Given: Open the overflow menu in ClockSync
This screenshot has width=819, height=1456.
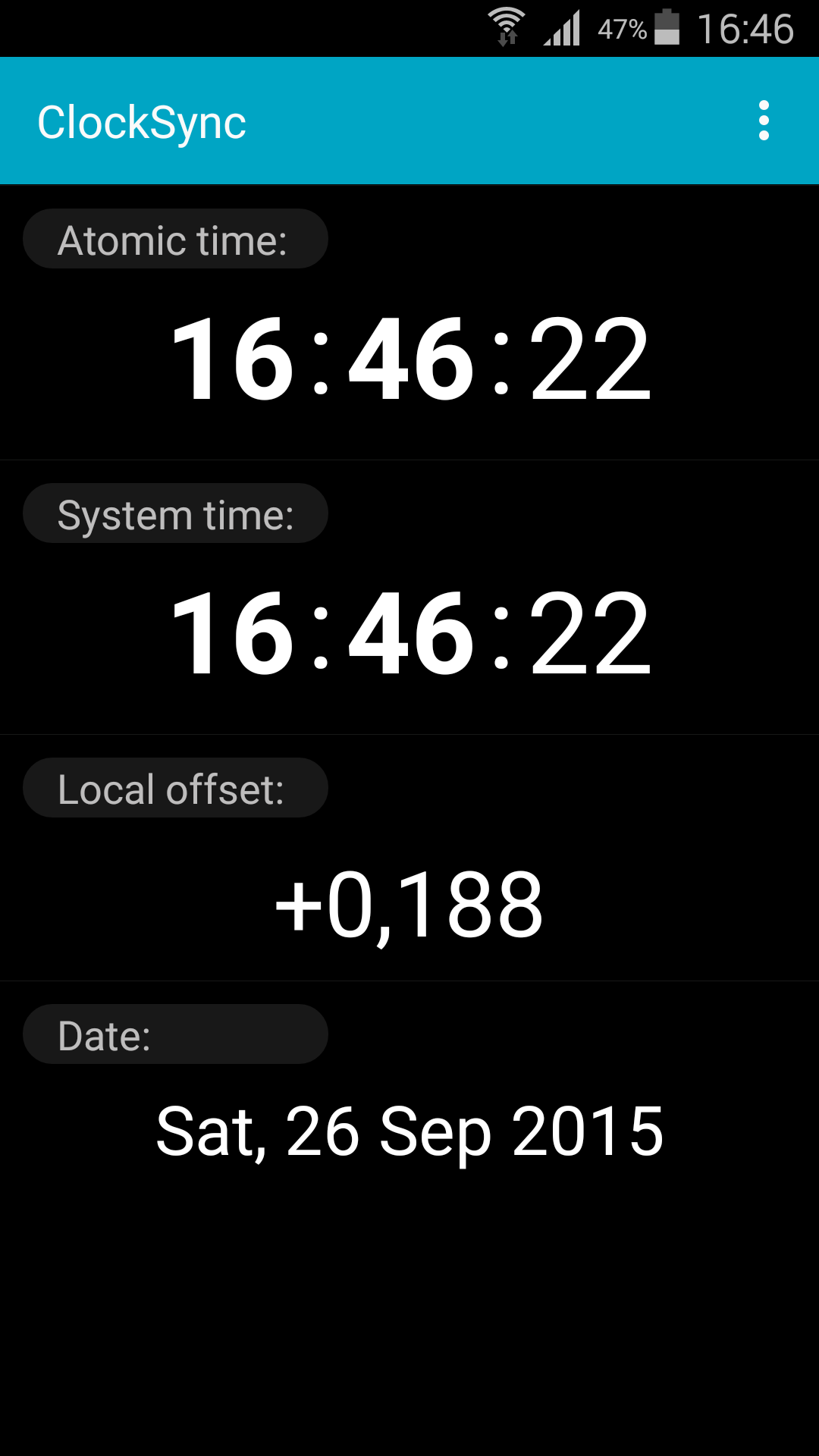Looking at the screenshot, I should (764, 121).
